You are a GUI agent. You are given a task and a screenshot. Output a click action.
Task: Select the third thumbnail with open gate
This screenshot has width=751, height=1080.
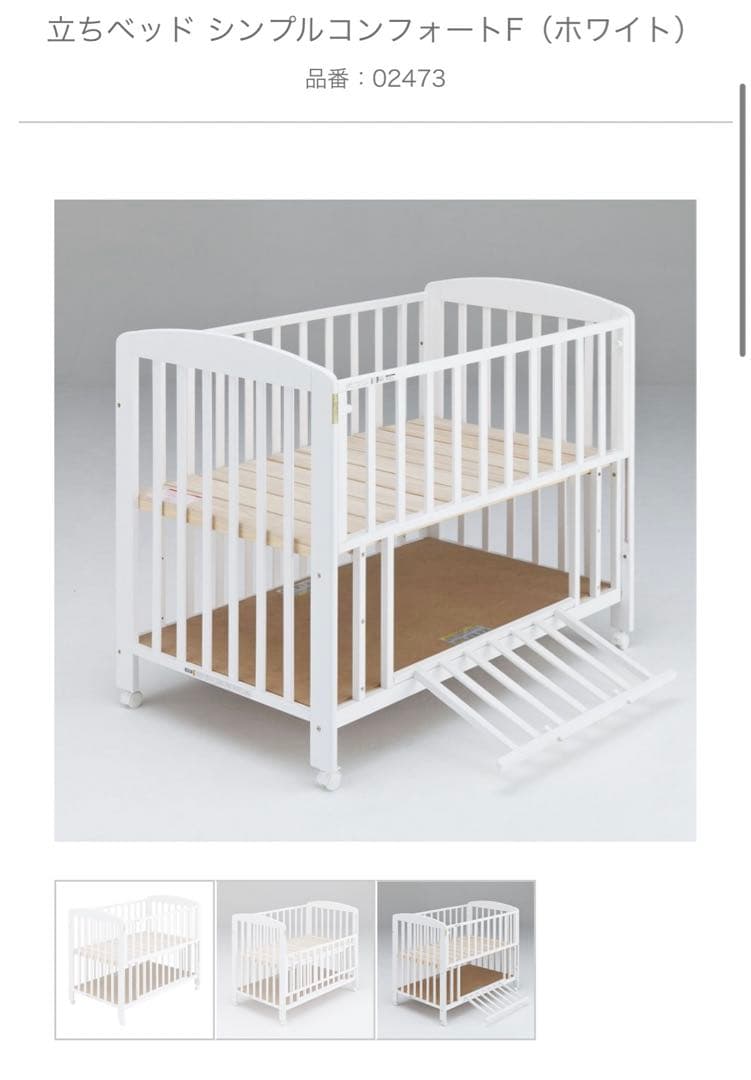click(455, 960)
